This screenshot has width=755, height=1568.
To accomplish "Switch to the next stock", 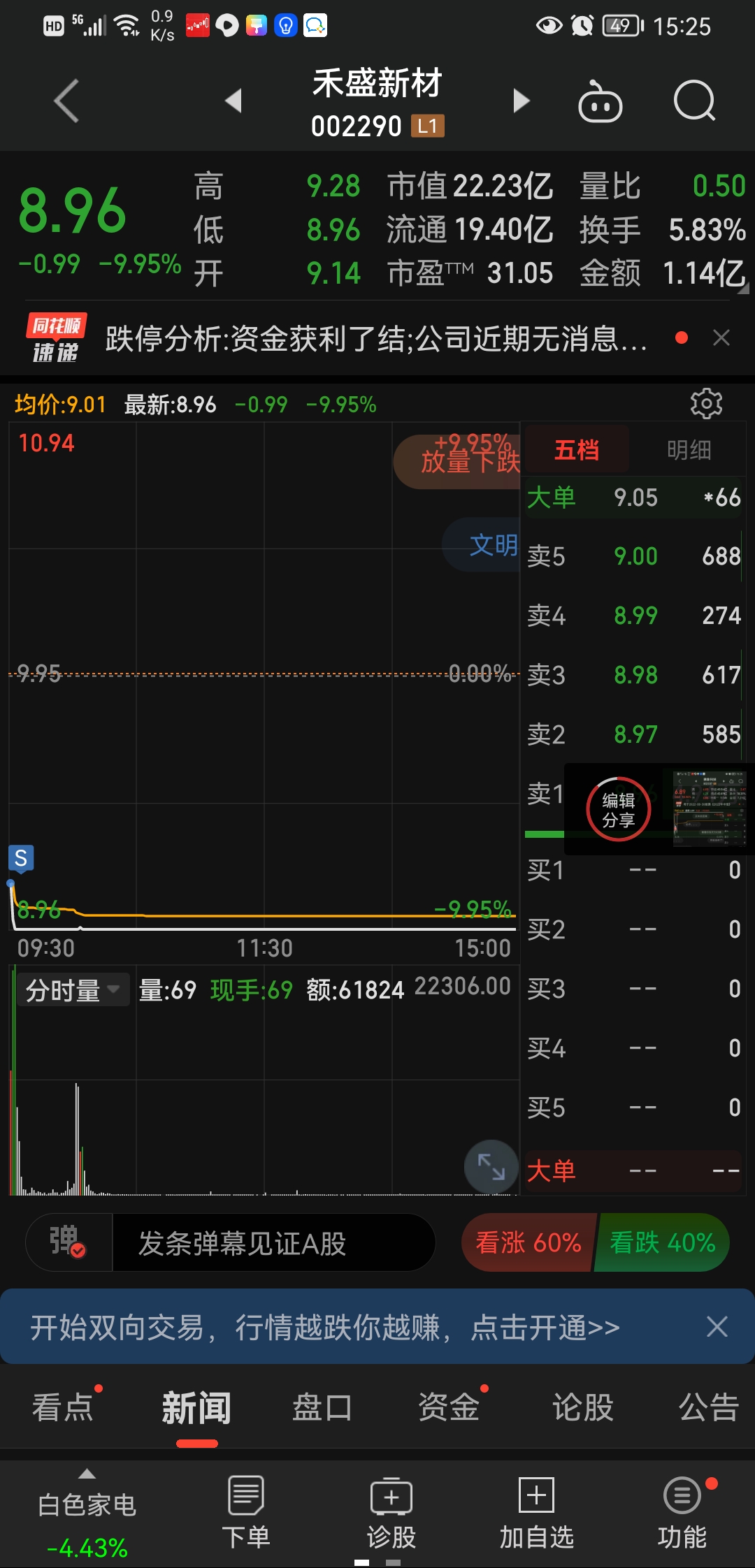I will click(x=521, y=101).
